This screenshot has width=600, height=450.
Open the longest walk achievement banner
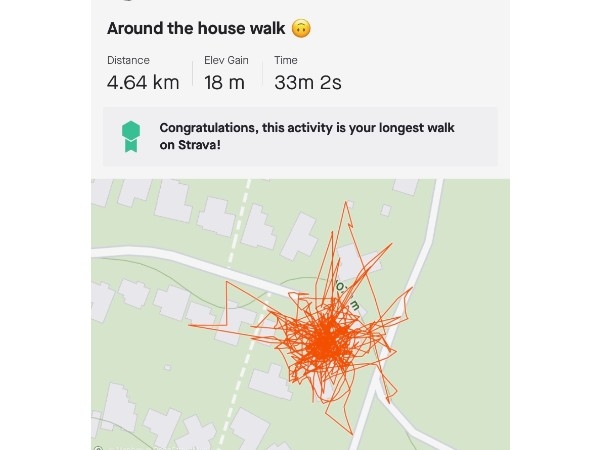point(300,137)
